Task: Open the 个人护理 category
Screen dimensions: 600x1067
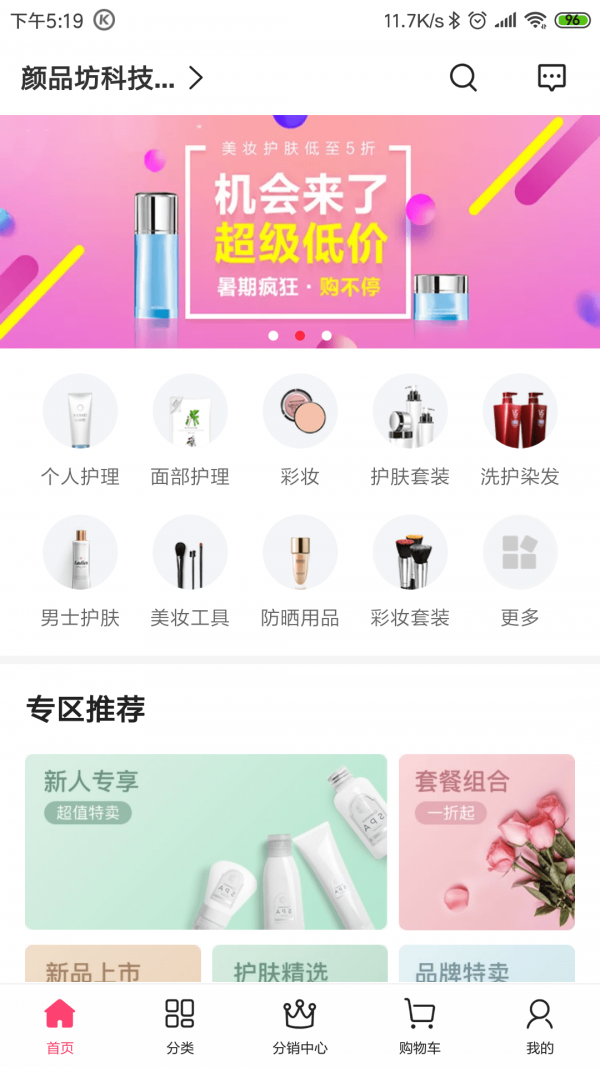Action: 80,430
